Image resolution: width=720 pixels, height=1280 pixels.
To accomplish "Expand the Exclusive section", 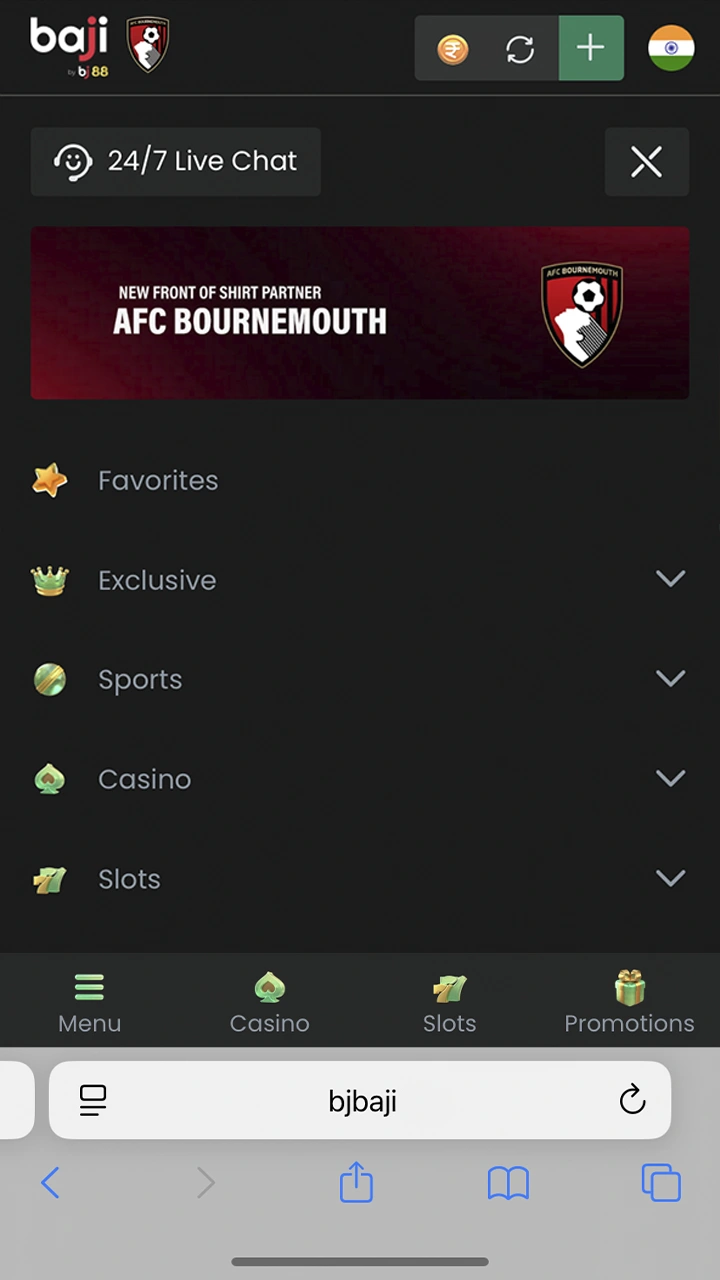I will [x=669, y=580].
